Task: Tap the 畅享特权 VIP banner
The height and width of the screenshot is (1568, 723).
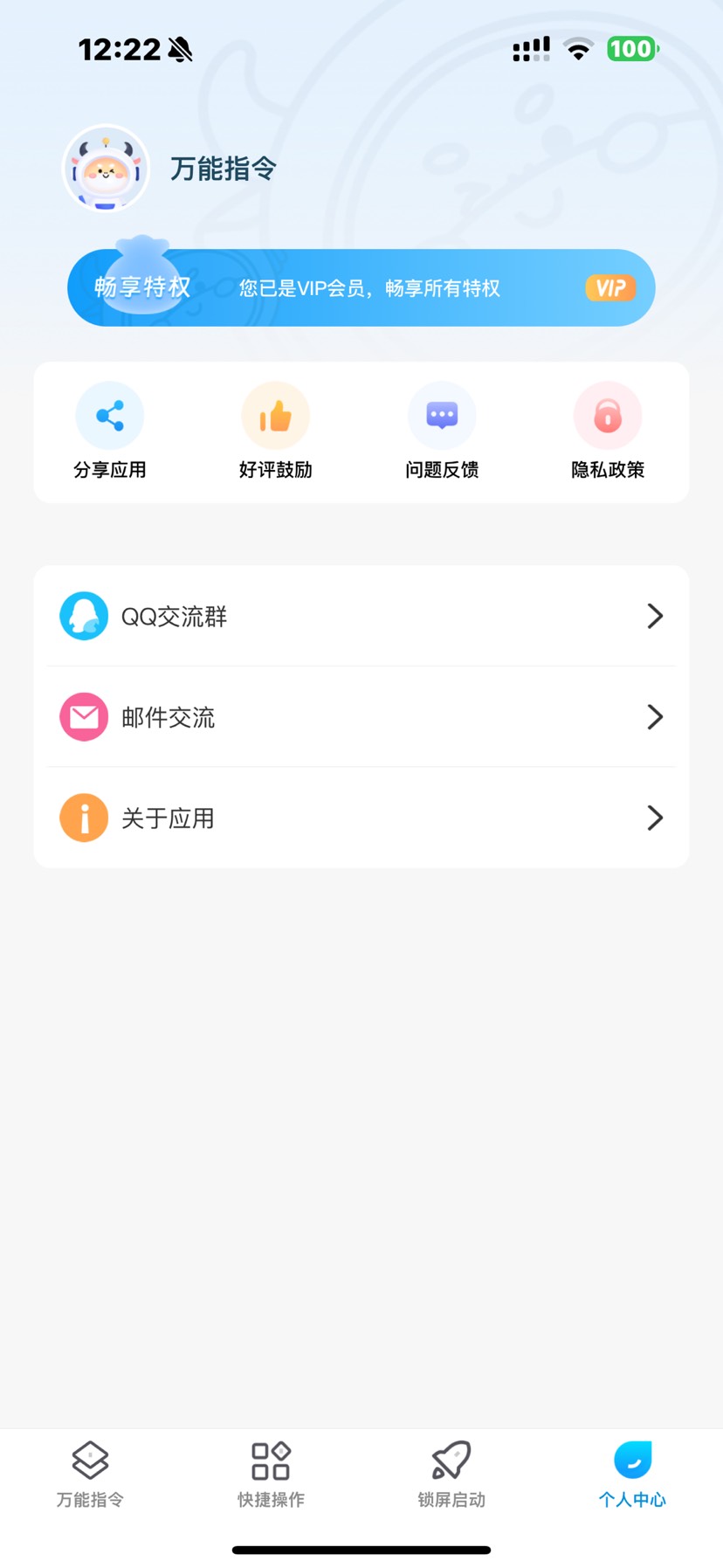Action: tap(361, 287)
